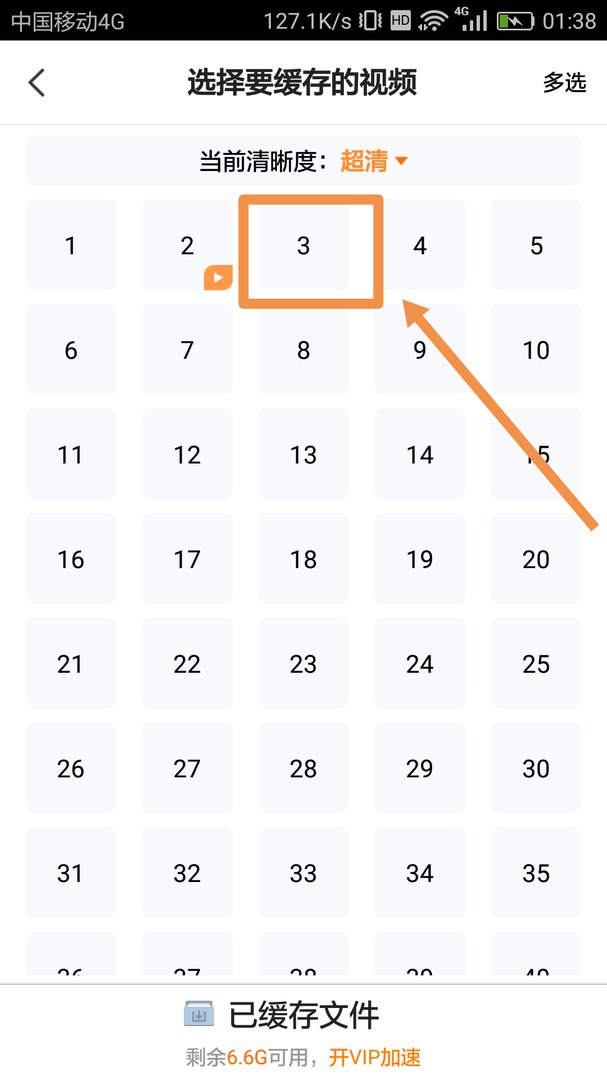
Task: Select episode 19
Action: 420,559
